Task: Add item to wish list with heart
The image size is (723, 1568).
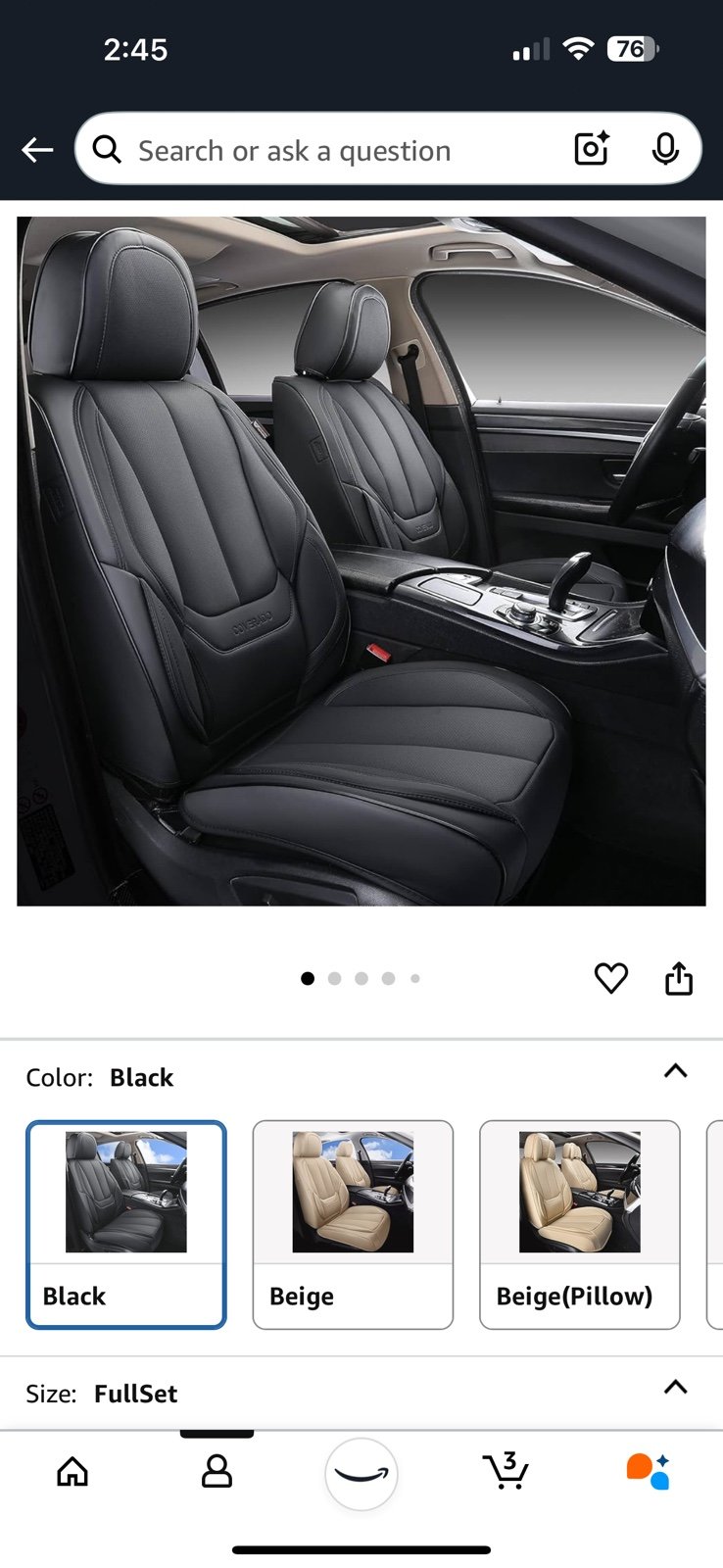Action: (x=611, y=978)
